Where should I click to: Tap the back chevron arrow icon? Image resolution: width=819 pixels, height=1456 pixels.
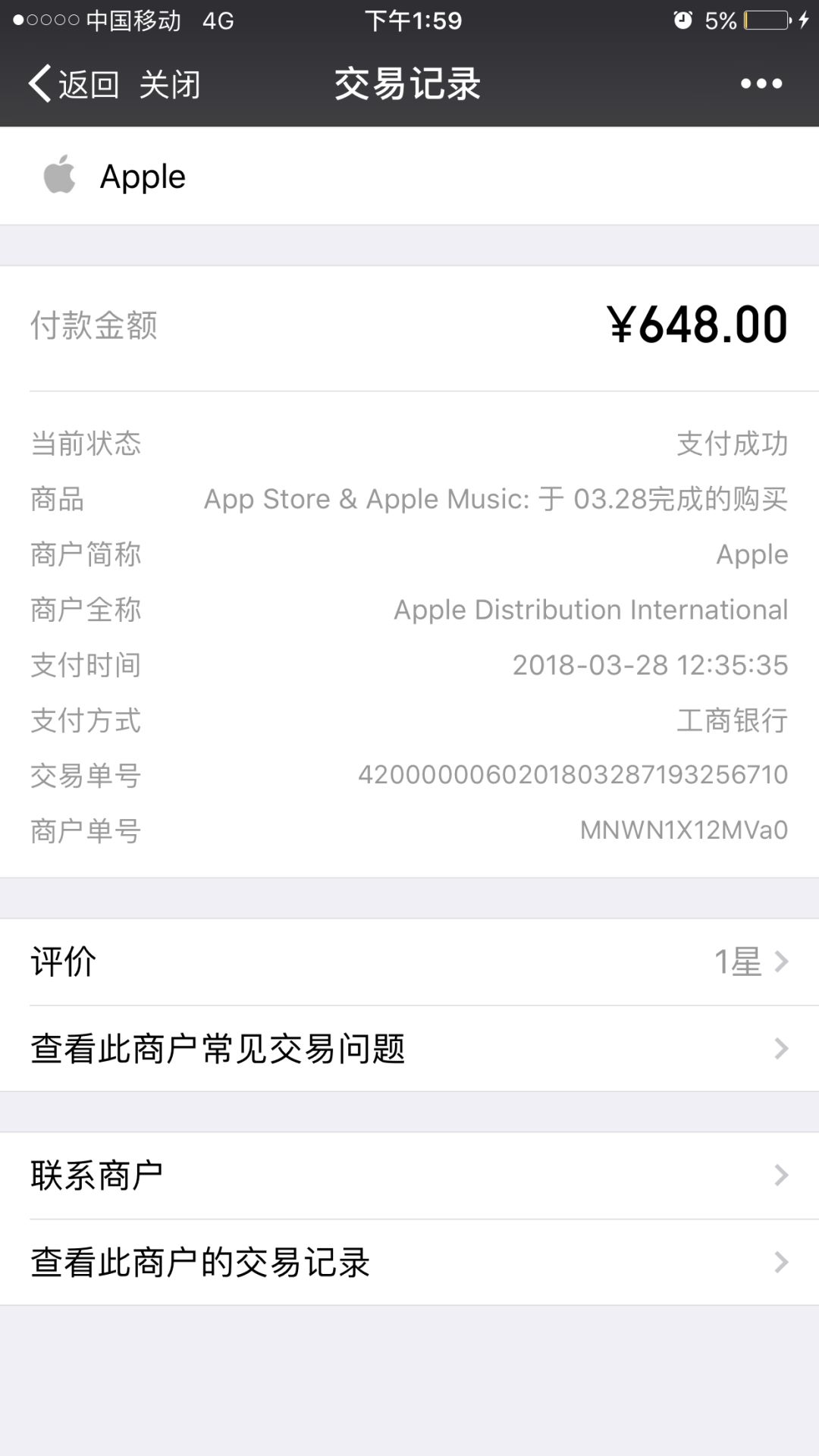coord(39,83)
